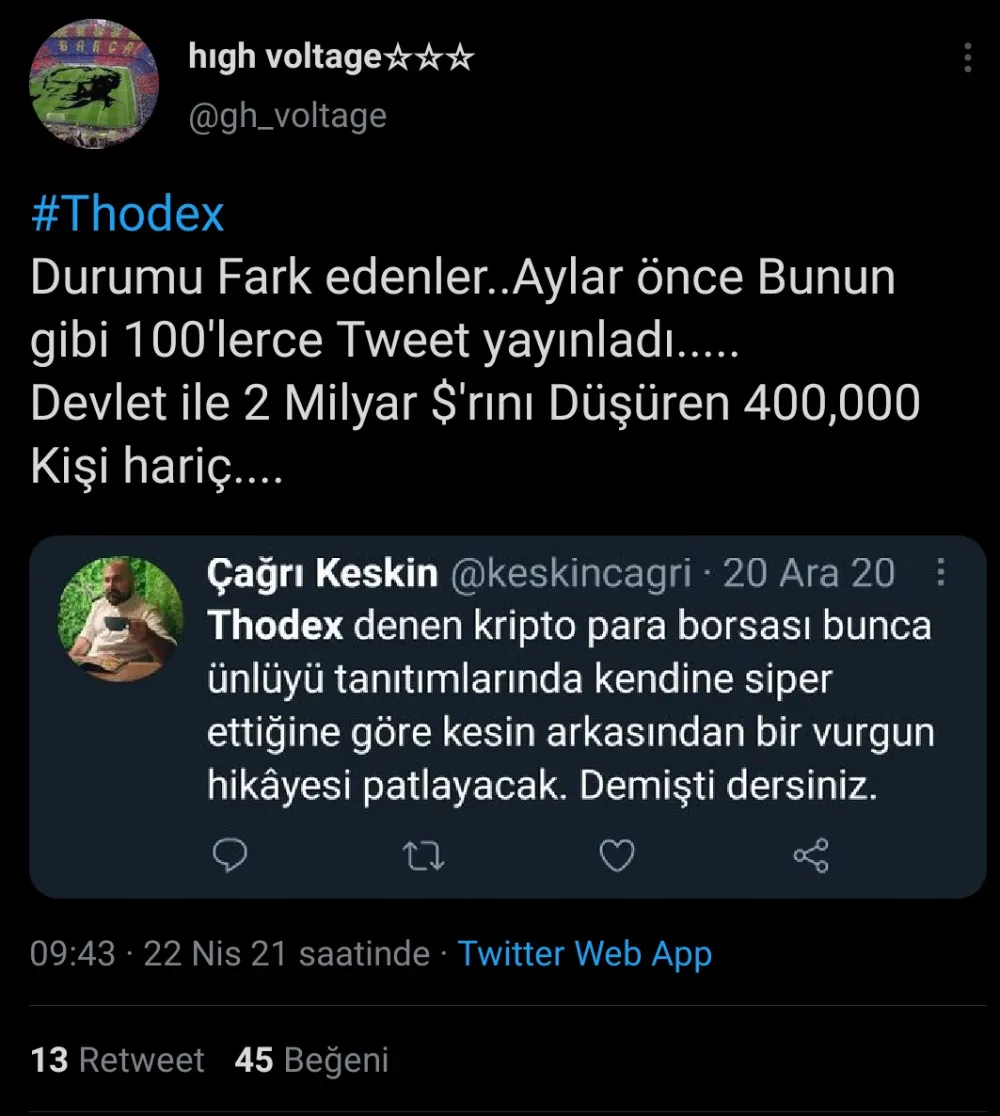This screenshot has width=1000, height=1116.
Task: Retweet Çağrı Keskin's quoted tweet
Action: tap(424, 855)
